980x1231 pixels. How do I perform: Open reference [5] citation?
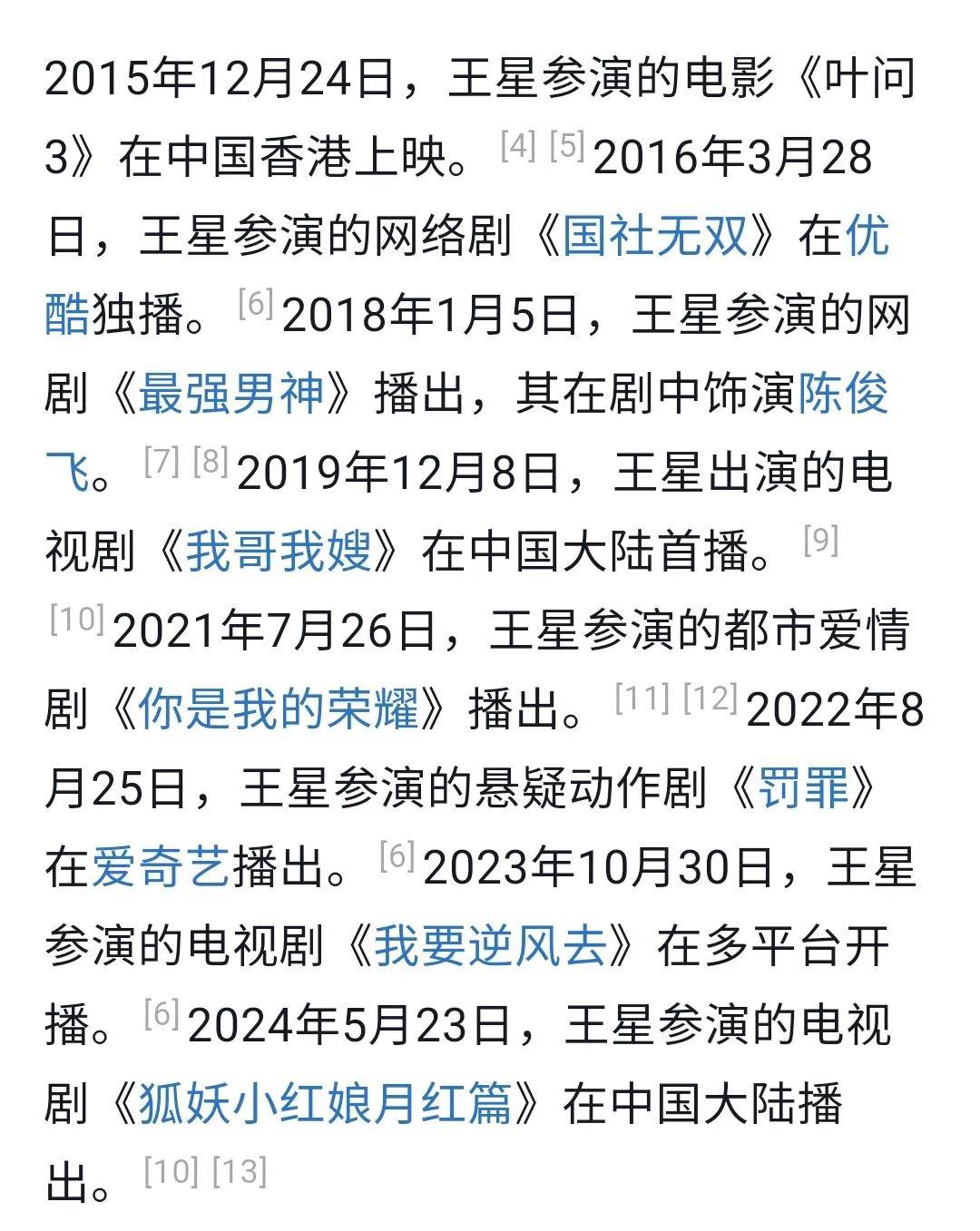coord(567,145)
